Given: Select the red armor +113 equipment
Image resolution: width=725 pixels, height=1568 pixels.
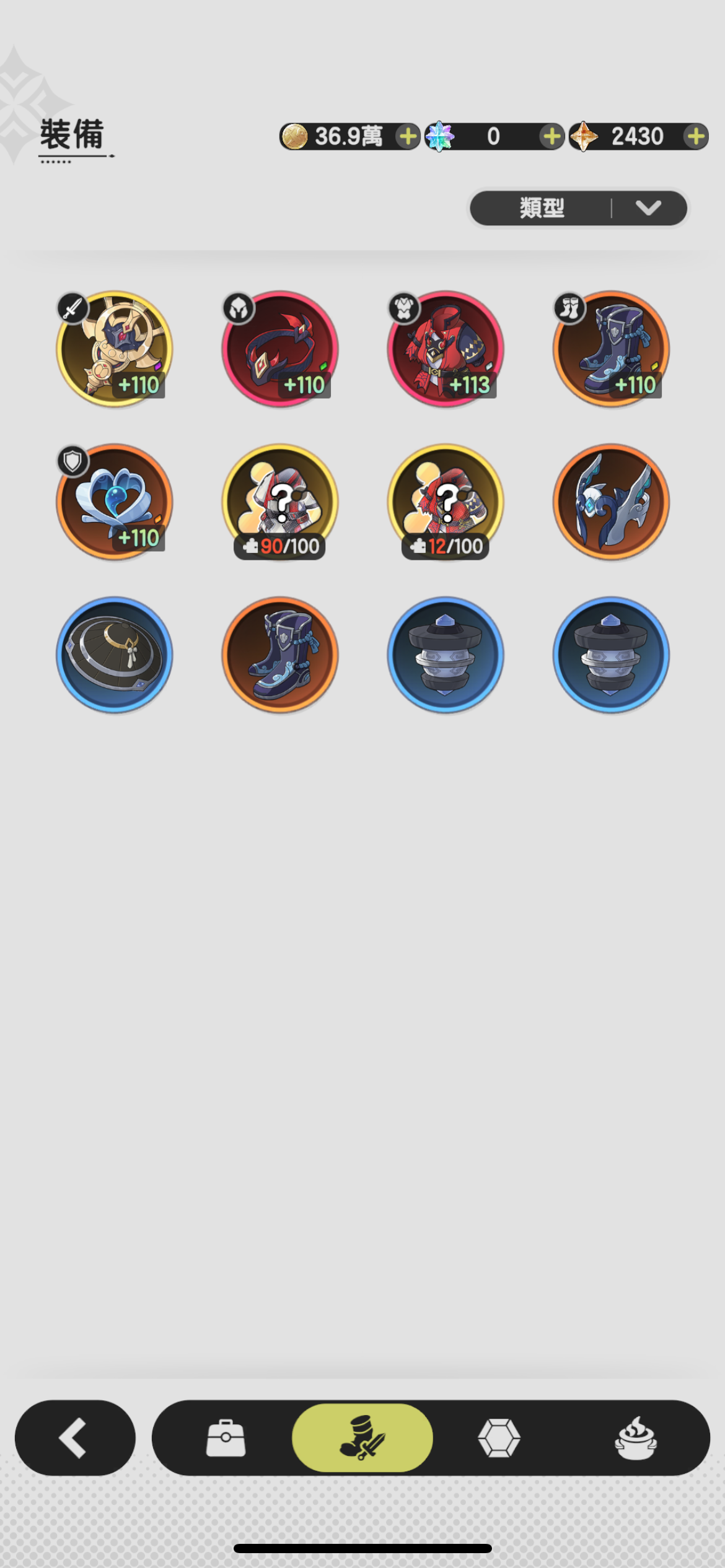Looking at the screenshot, I should tap(446, 349).
